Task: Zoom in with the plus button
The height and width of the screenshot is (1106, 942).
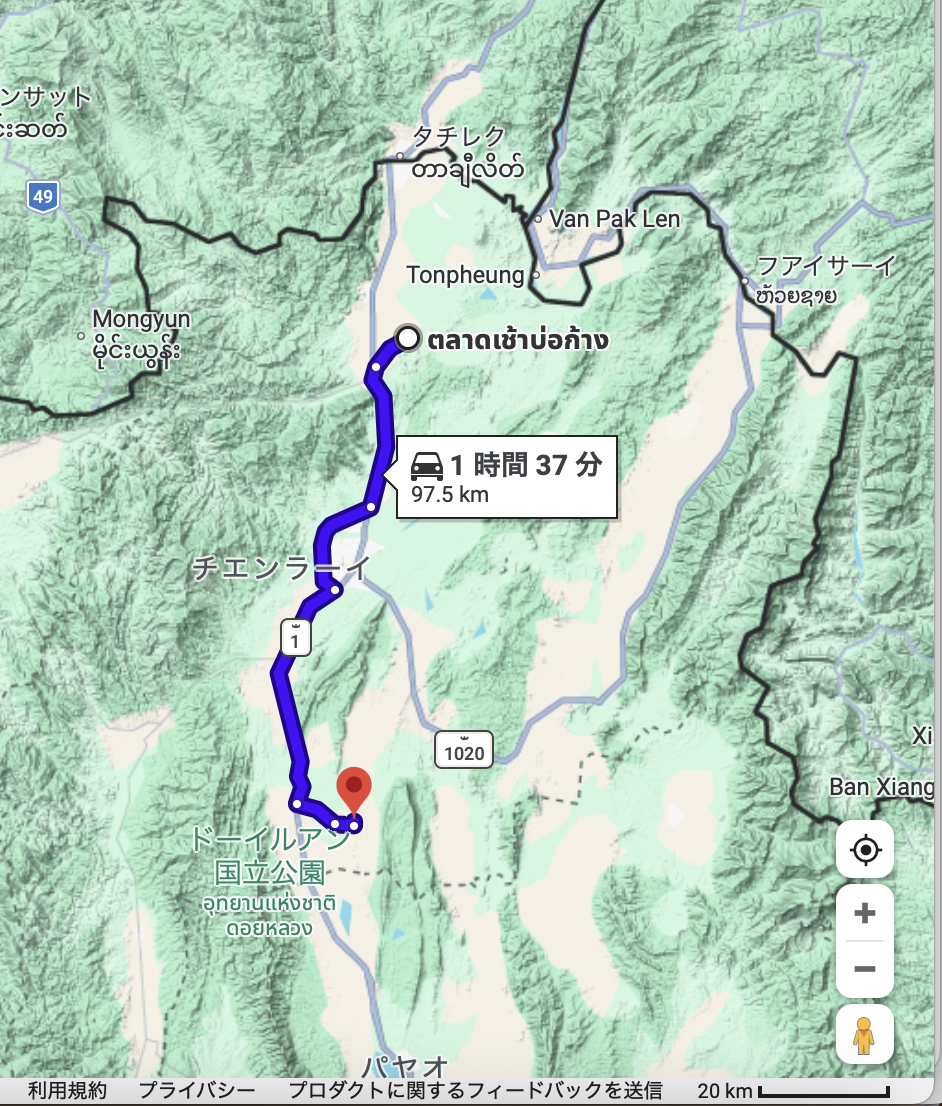Action: tap(865, 913)
